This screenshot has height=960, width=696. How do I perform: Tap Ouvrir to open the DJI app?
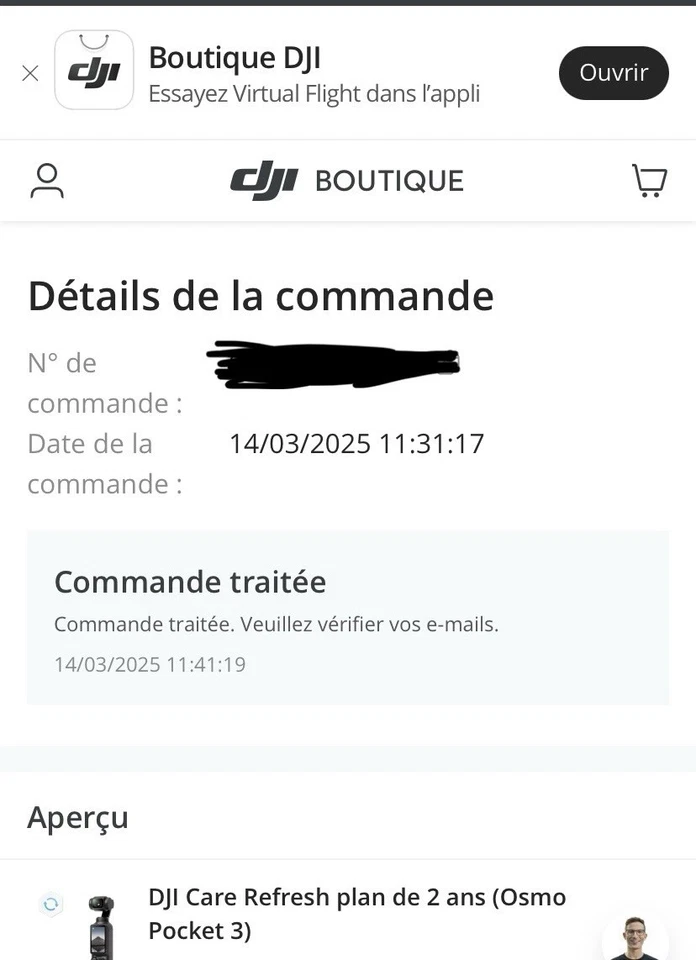click(613, 73)
